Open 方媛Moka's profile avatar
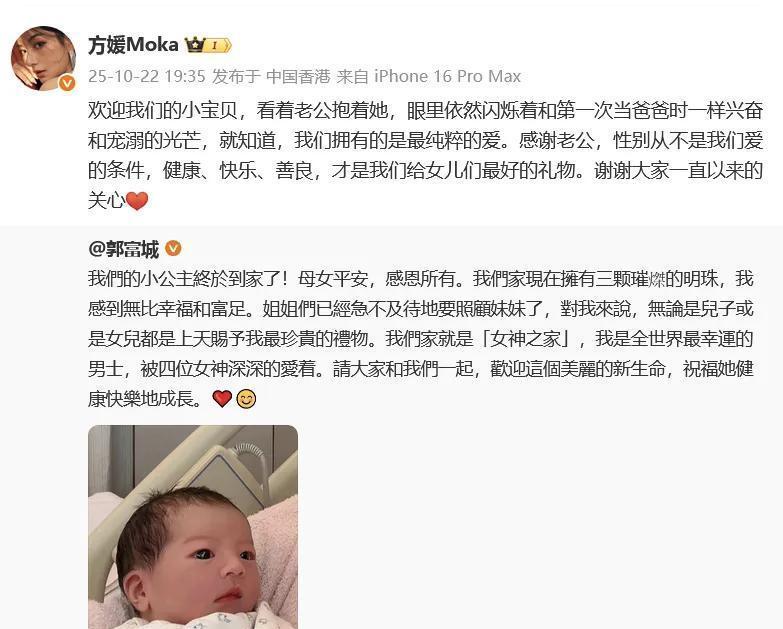Image resolution: width=783 pixels, height=629 pixels. pyautogui.click(x=43, y=59)
